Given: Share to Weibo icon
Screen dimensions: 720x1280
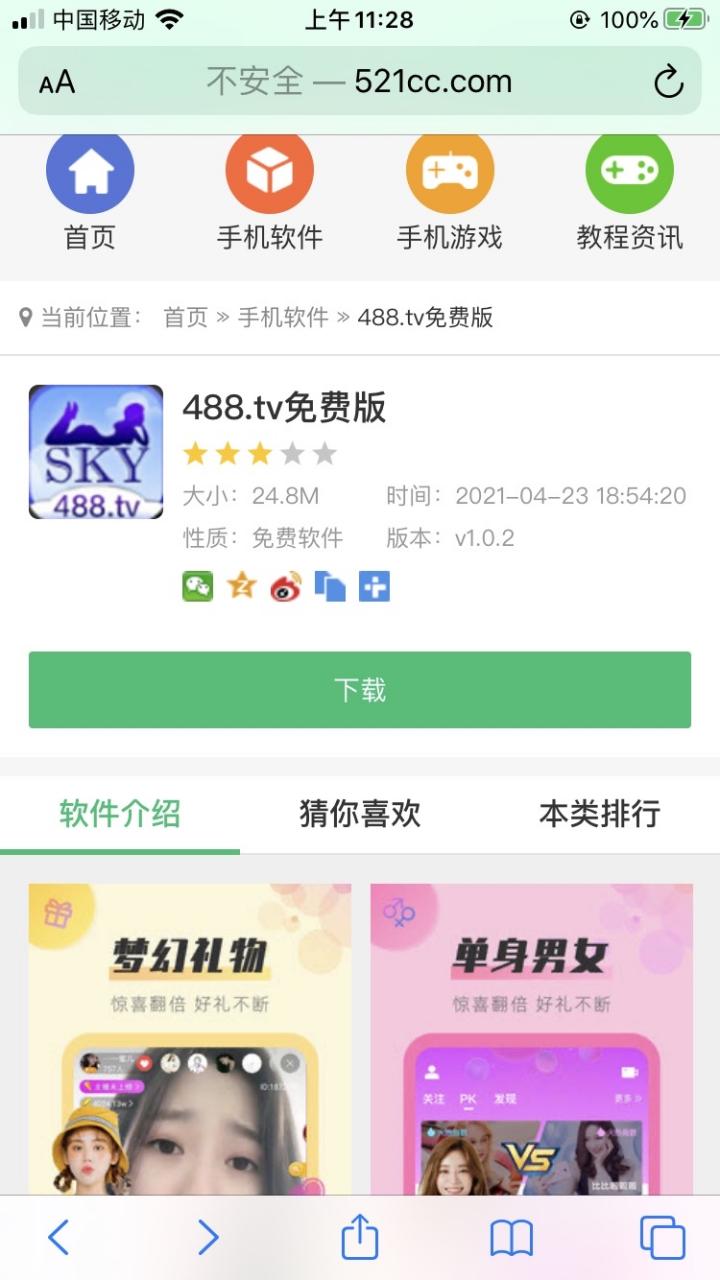Looking at the screenshot, I should [x=286, y=586].
